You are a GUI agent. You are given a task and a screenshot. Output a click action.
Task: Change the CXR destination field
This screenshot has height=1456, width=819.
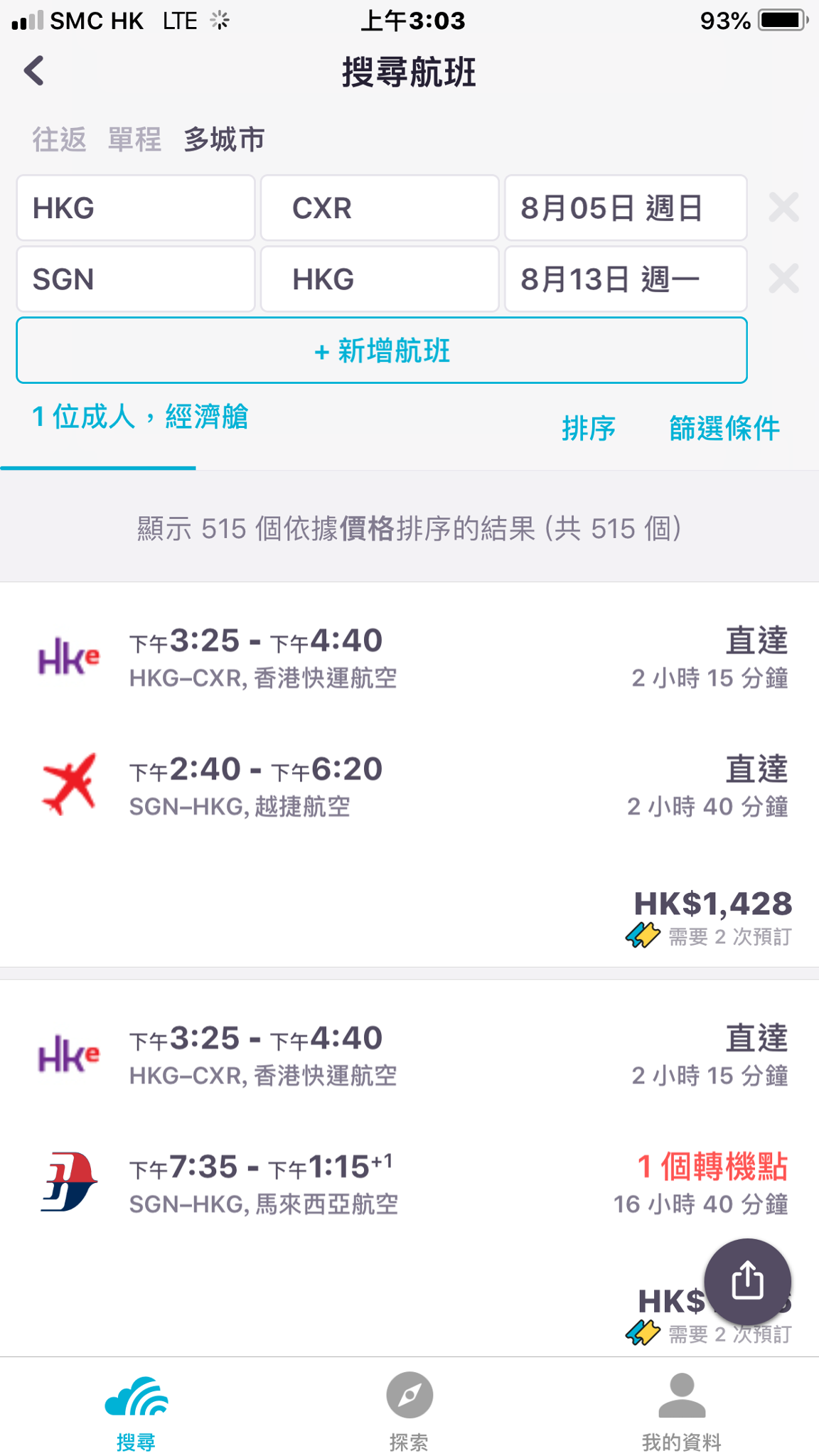(380, 208)
